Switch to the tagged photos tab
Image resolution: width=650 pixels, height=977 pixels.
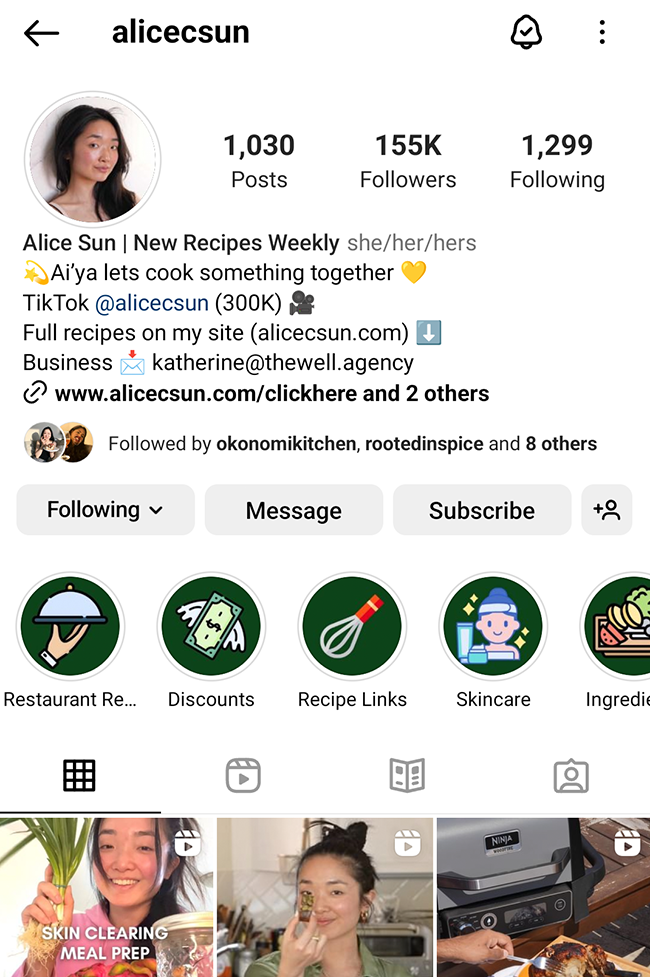[x=571, y=775]
